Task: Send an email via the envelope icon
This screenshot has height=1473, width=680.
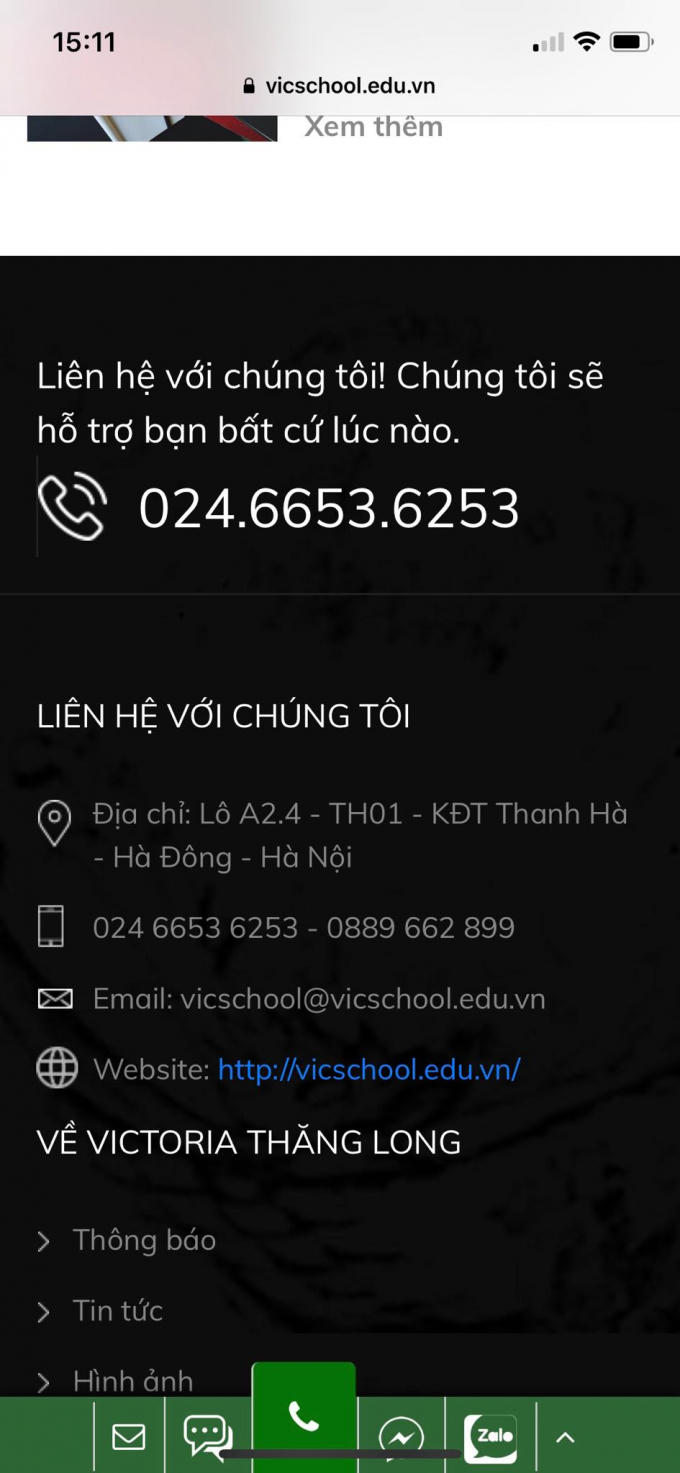Action: coord(128,1437)
